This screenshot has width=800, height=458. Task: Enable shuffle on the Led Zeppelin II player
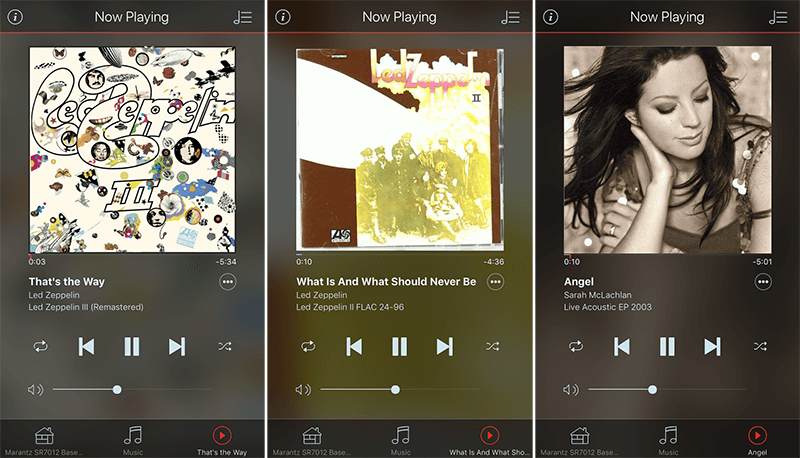(492, 346)
